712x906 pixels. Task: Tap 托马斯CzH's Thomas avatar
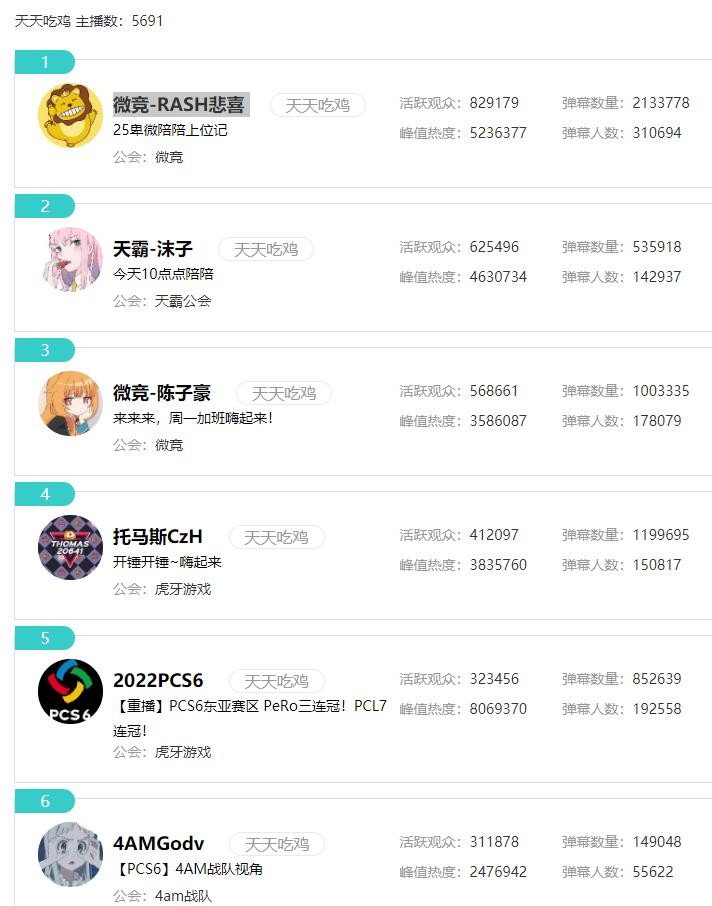(x=70, y=548)
